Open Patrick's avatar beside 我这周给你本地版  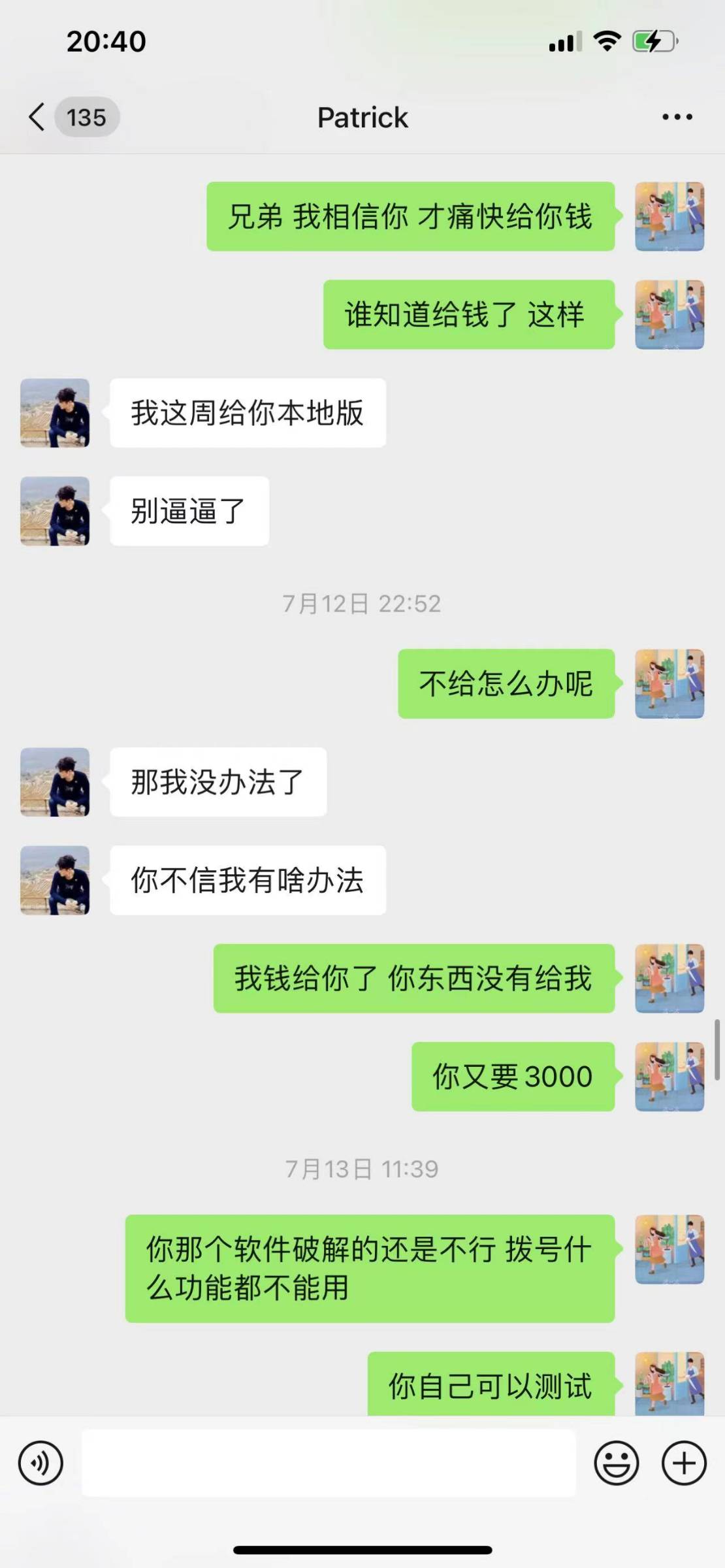55,413
